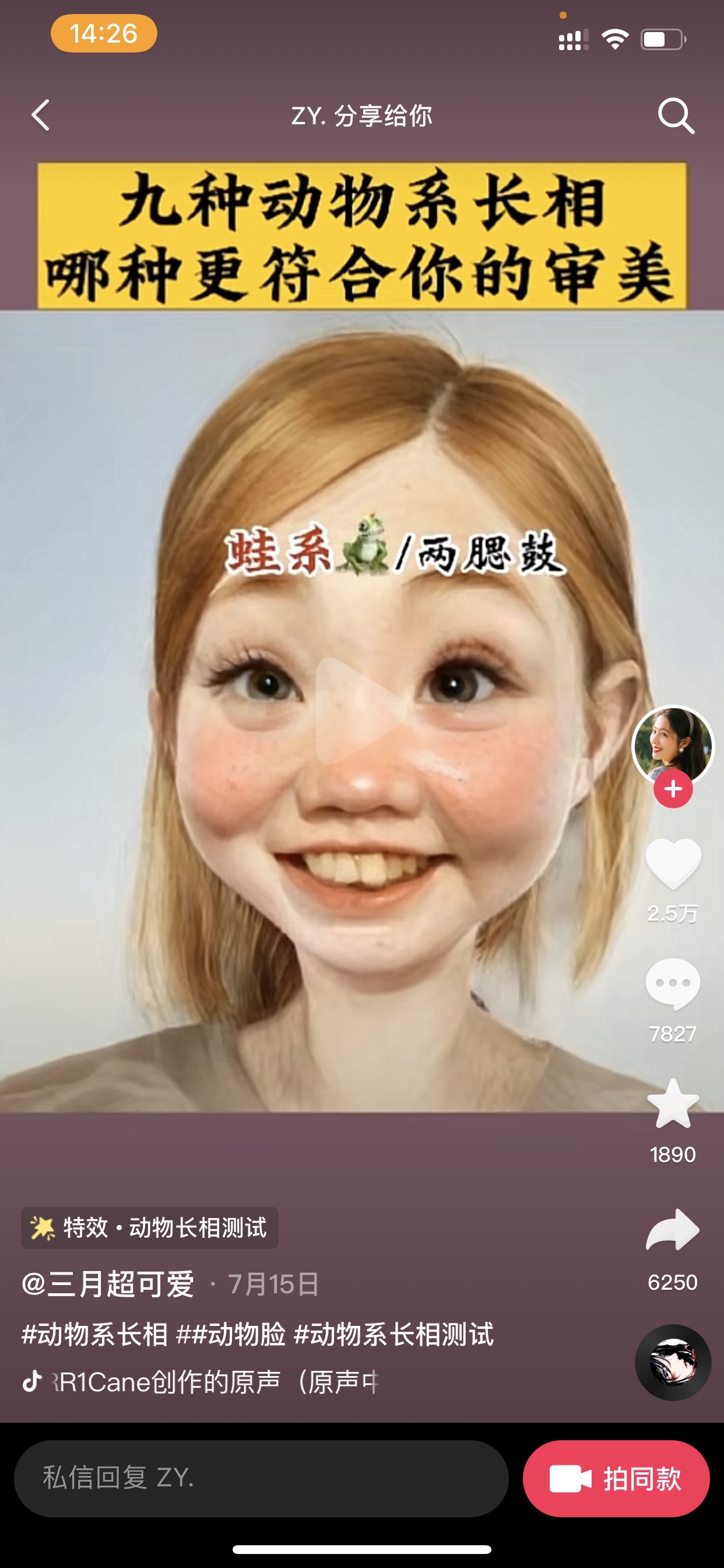Follow the creator with the plus button
724x1568 pixels.
coord(672,789)
